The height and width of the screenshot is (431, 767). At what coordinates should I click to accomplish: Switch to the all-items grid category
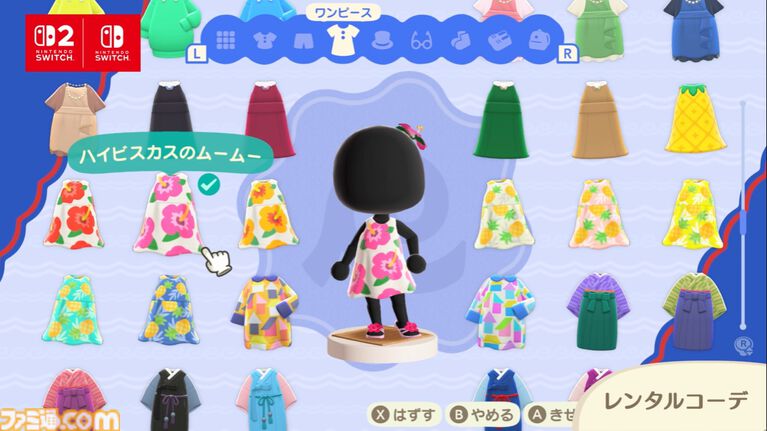tap(226, 41)
